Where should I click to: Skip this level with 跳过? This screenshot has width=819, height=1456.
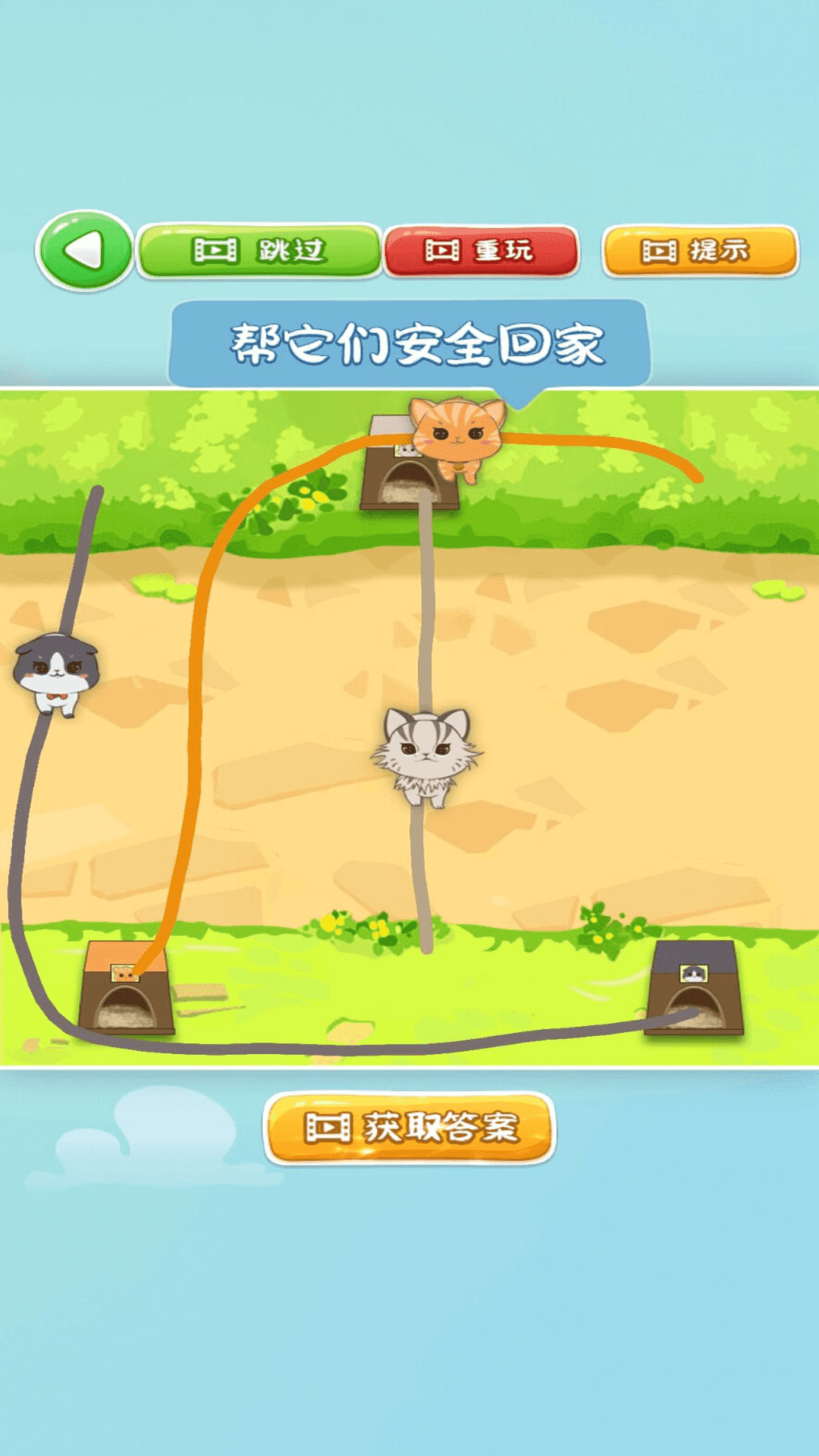point(259,250)
